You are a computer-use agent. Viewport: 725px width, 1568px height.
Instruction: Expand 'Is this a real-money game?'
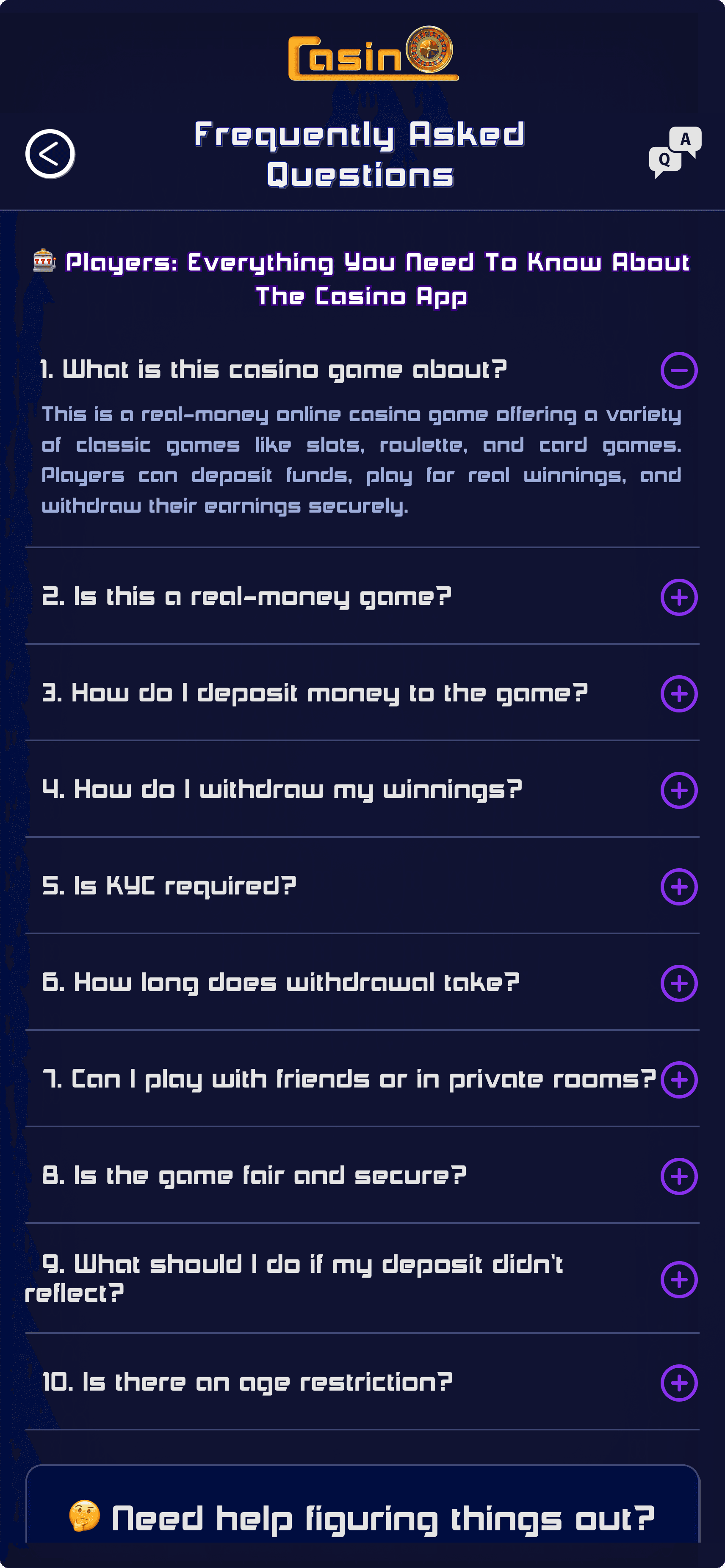tap(679, 597)
